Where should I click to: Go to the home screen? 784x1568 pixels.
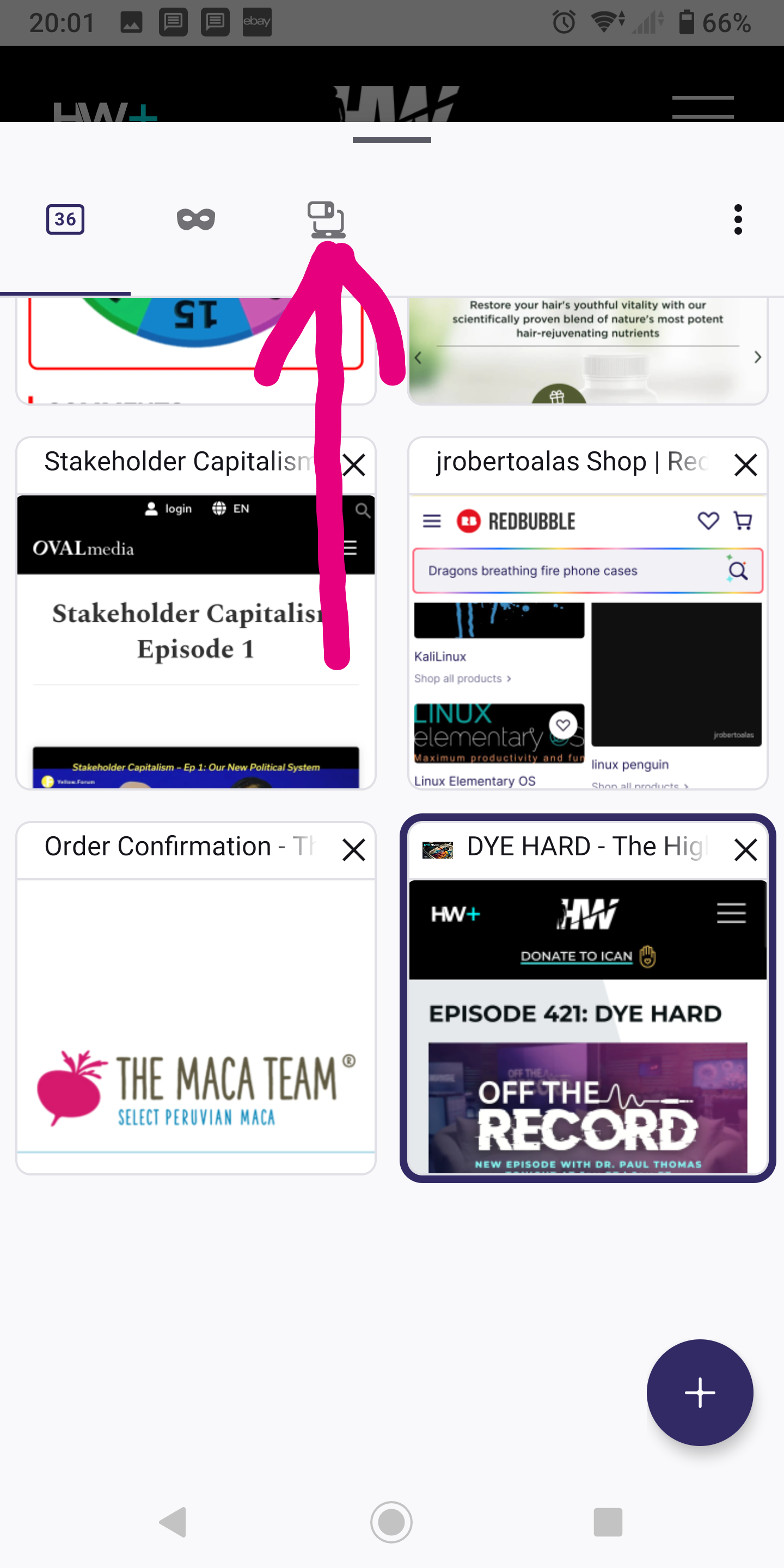click(391, 1522)
